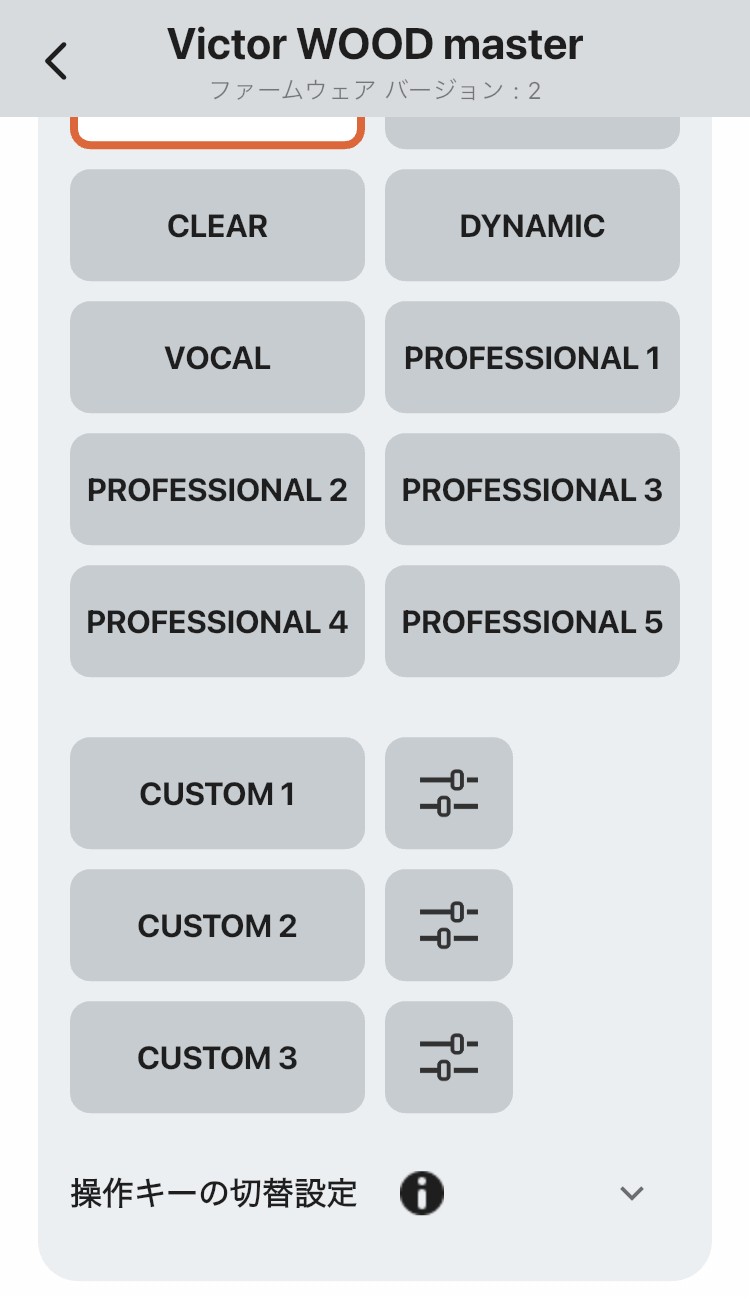The width and height of the screenshot is (750, 1299).
Task: Activate the PROFESSIONAL 2 preset
Action: click(x=217, y=490)
